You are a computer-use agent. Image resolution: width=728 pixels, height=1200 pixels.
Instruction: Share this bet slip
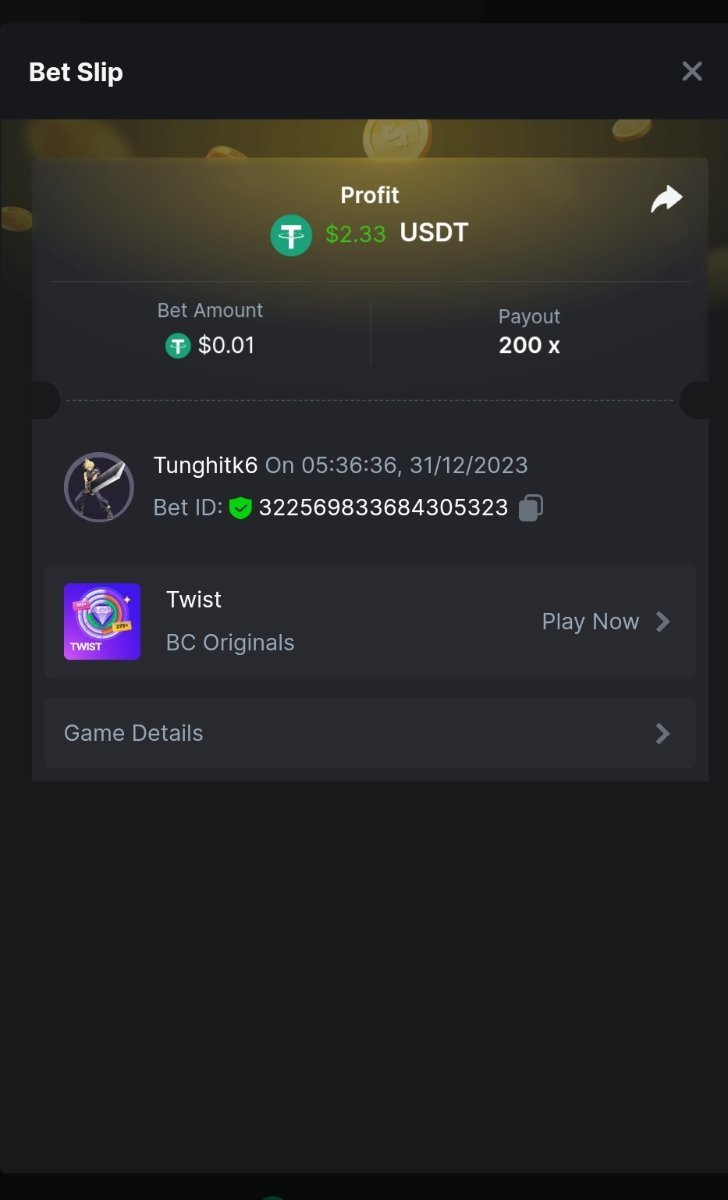(666, 199)
